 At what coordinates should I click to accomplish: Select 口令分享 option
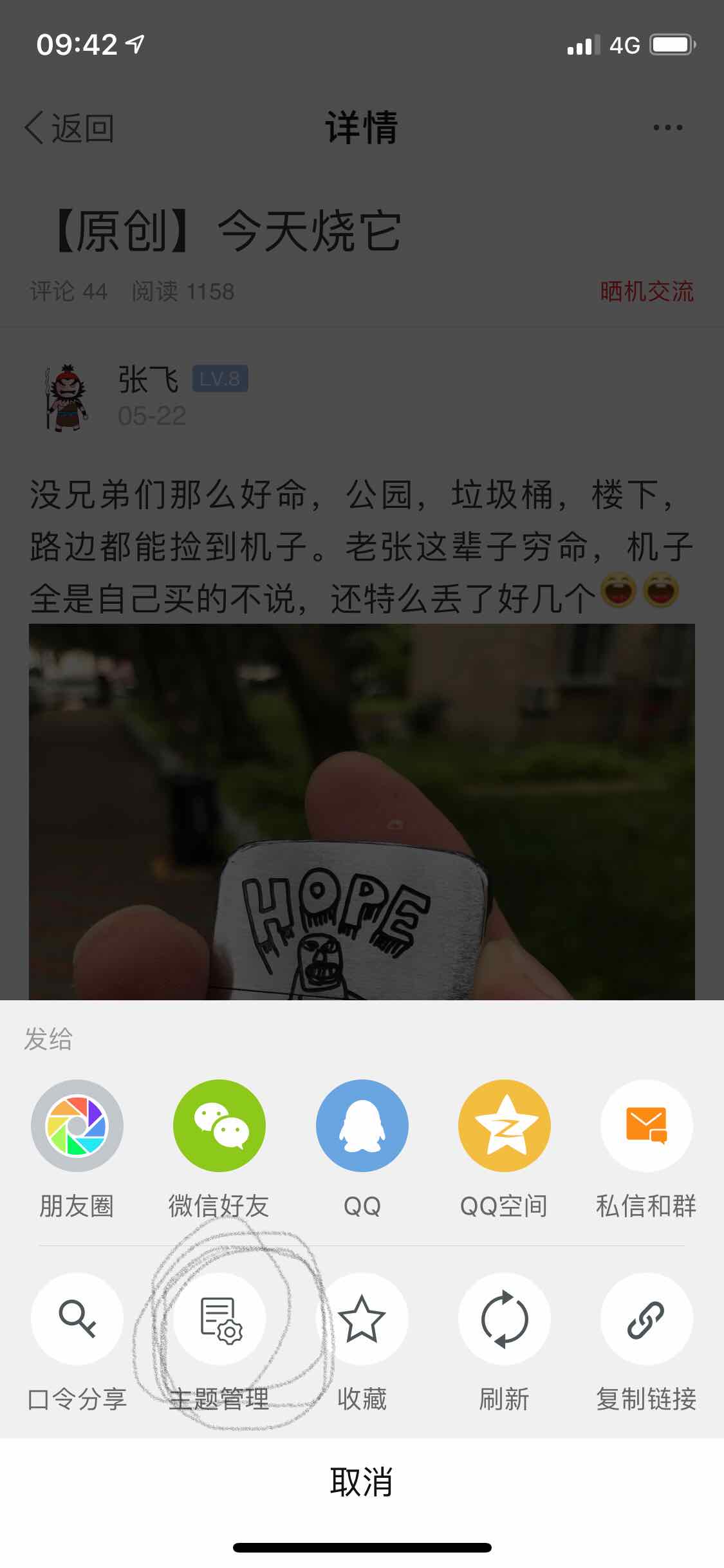click(77, 1319)
